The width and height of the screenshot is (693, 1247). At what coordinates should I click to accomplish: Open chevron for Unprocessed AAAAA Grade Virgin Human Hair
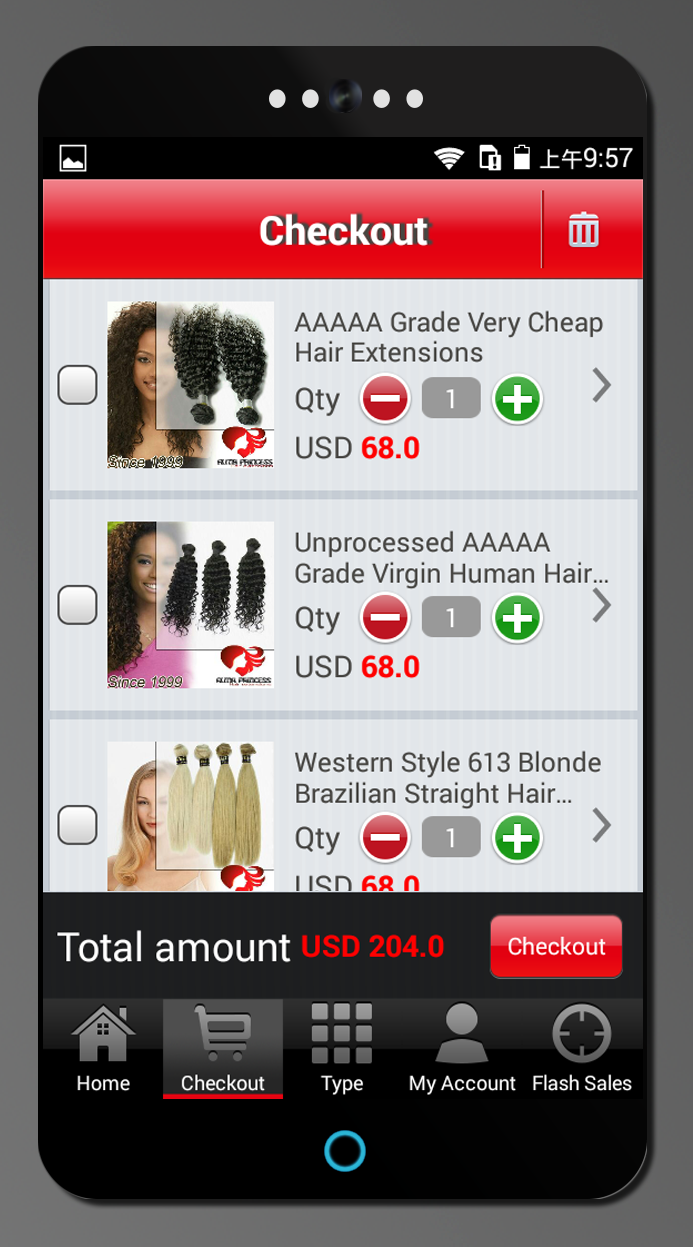tap(601, 605)
